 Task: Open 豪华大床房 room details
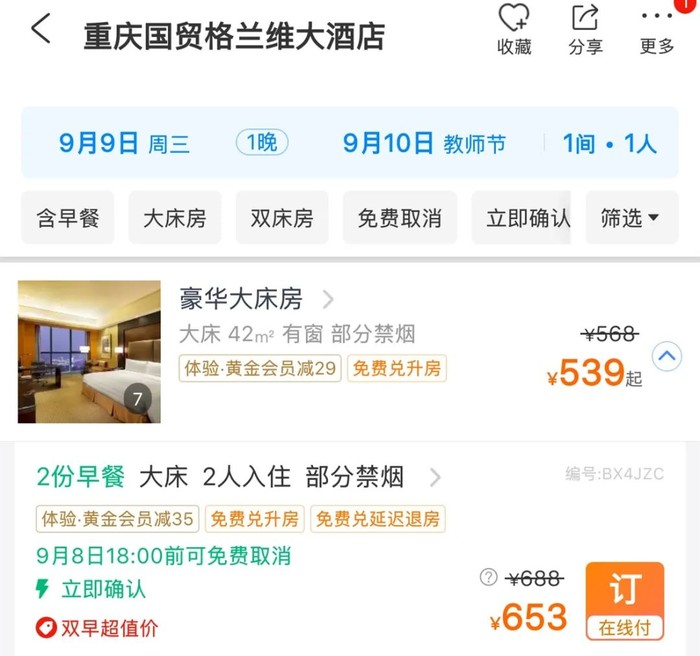[256, 299]
